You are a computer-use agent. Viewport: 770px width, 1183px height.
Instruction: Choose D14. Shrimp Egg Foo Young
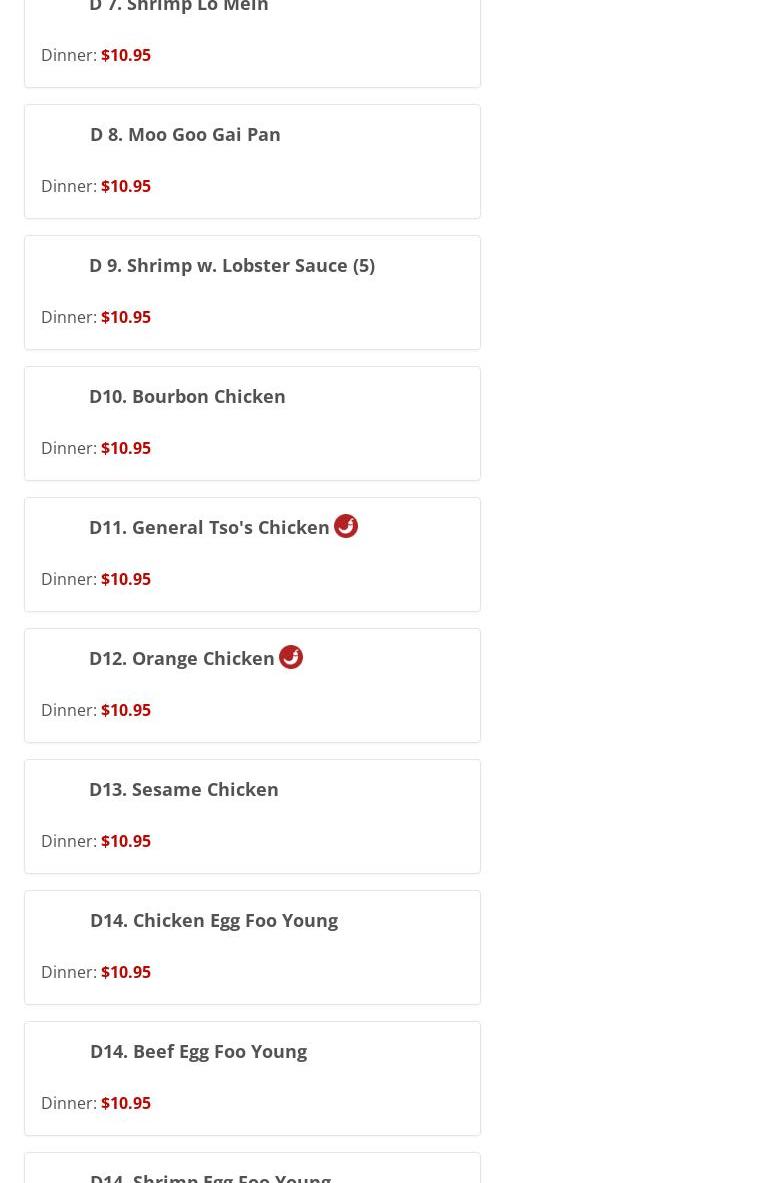[x=210, y=1175]
